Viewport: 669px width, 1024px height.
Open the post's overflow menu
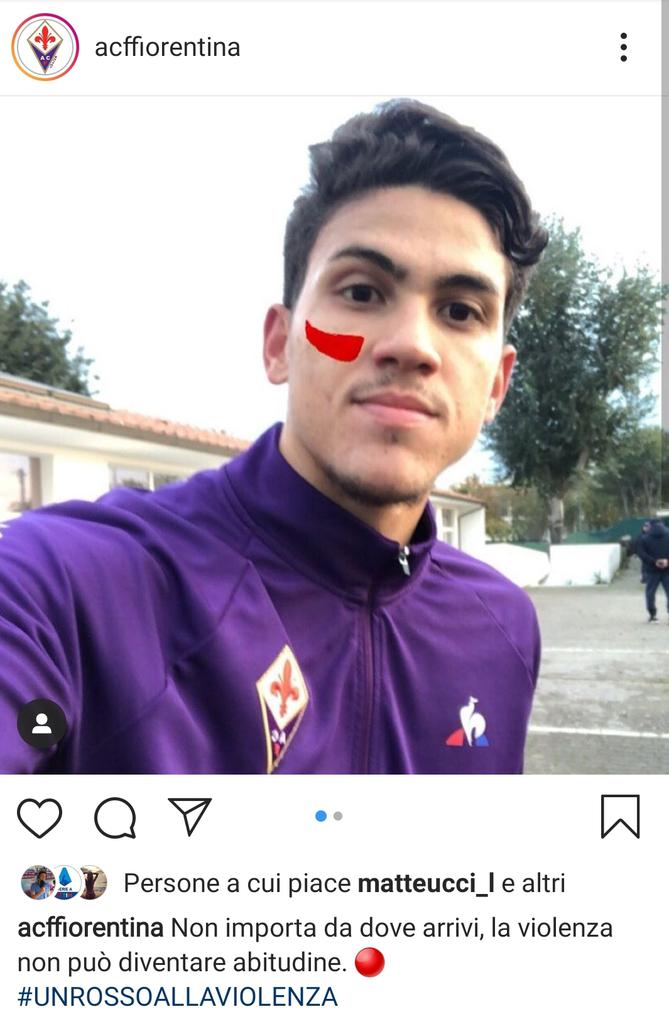point(623,47)
